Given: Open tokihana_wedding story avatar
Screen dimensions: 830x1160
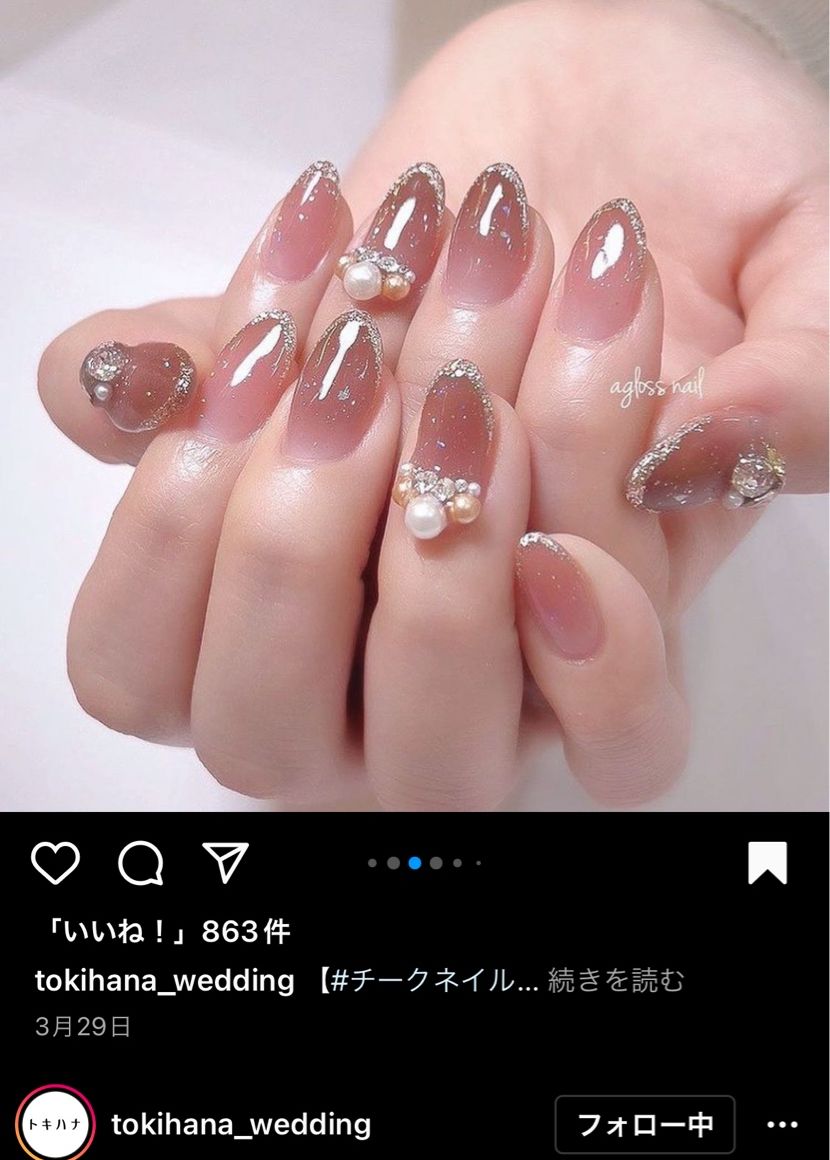Looking at the screenshot, I should pos(55,1125).
